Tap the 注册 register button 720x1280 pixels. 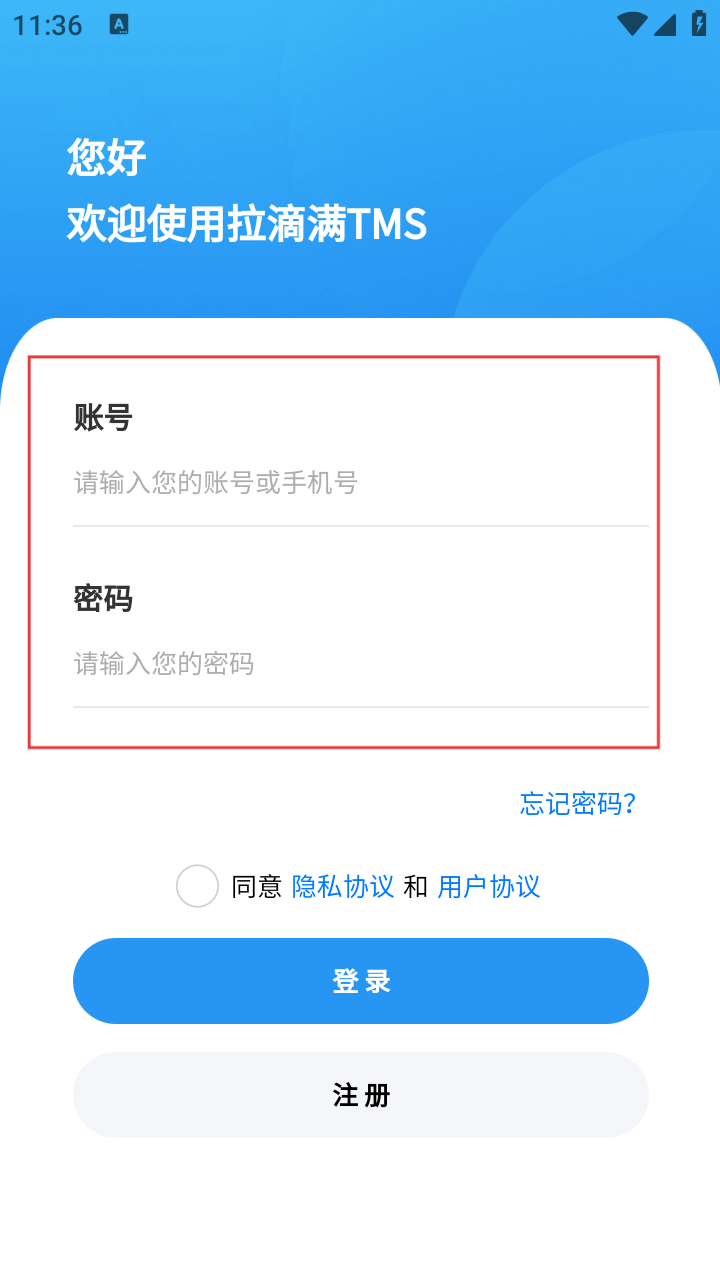[x=361, y=1095]
